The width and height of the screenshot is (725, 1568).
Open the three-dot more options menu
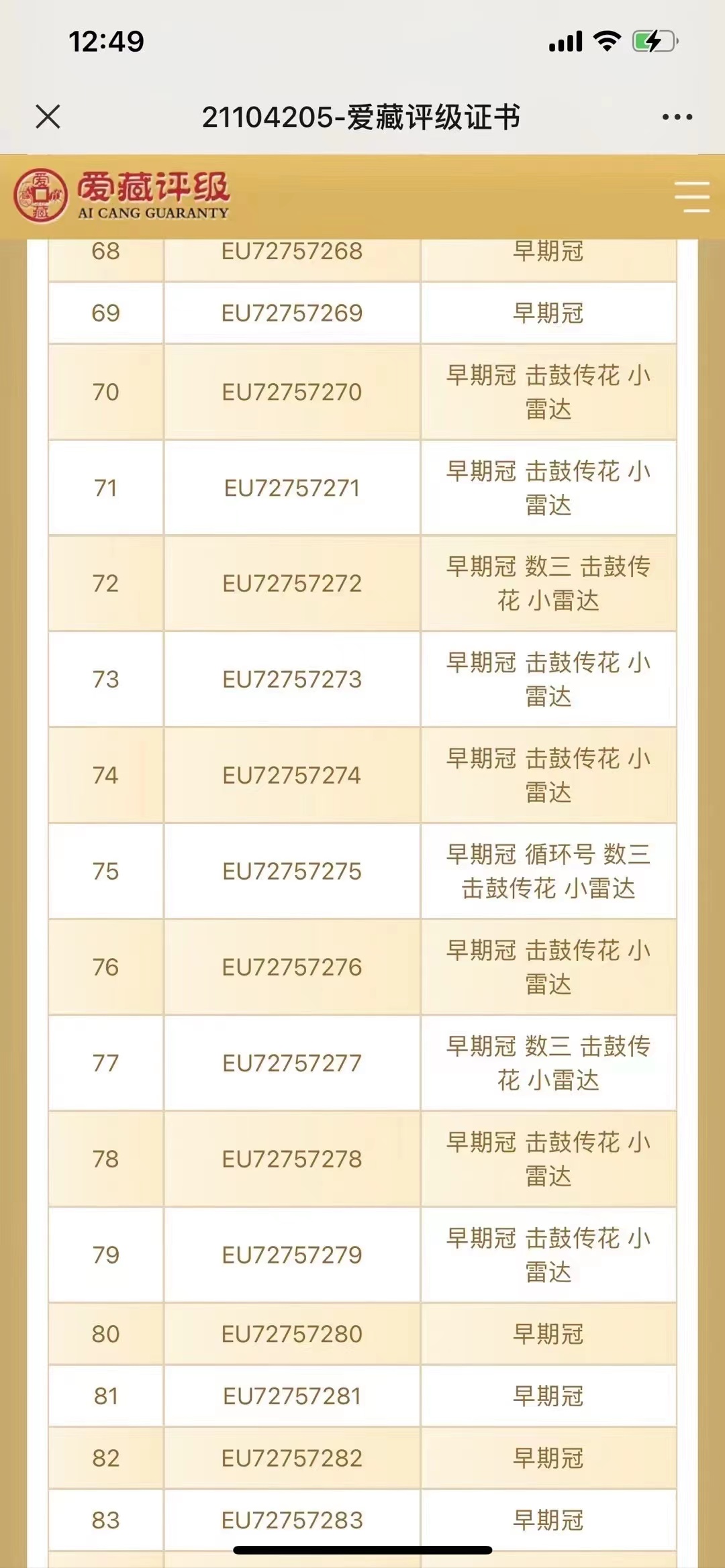pos(677,117)
